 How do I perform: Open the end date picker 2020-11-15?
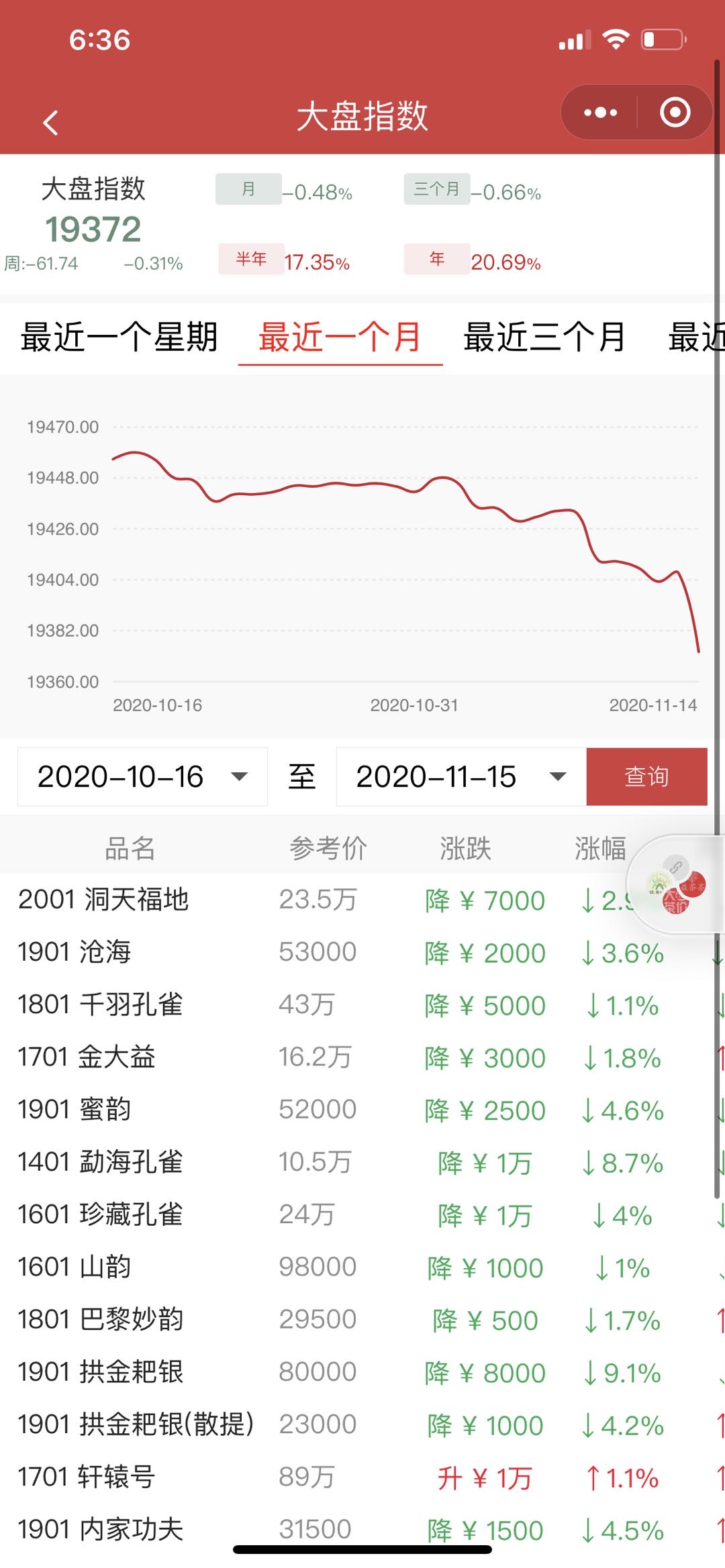(461, 776)
